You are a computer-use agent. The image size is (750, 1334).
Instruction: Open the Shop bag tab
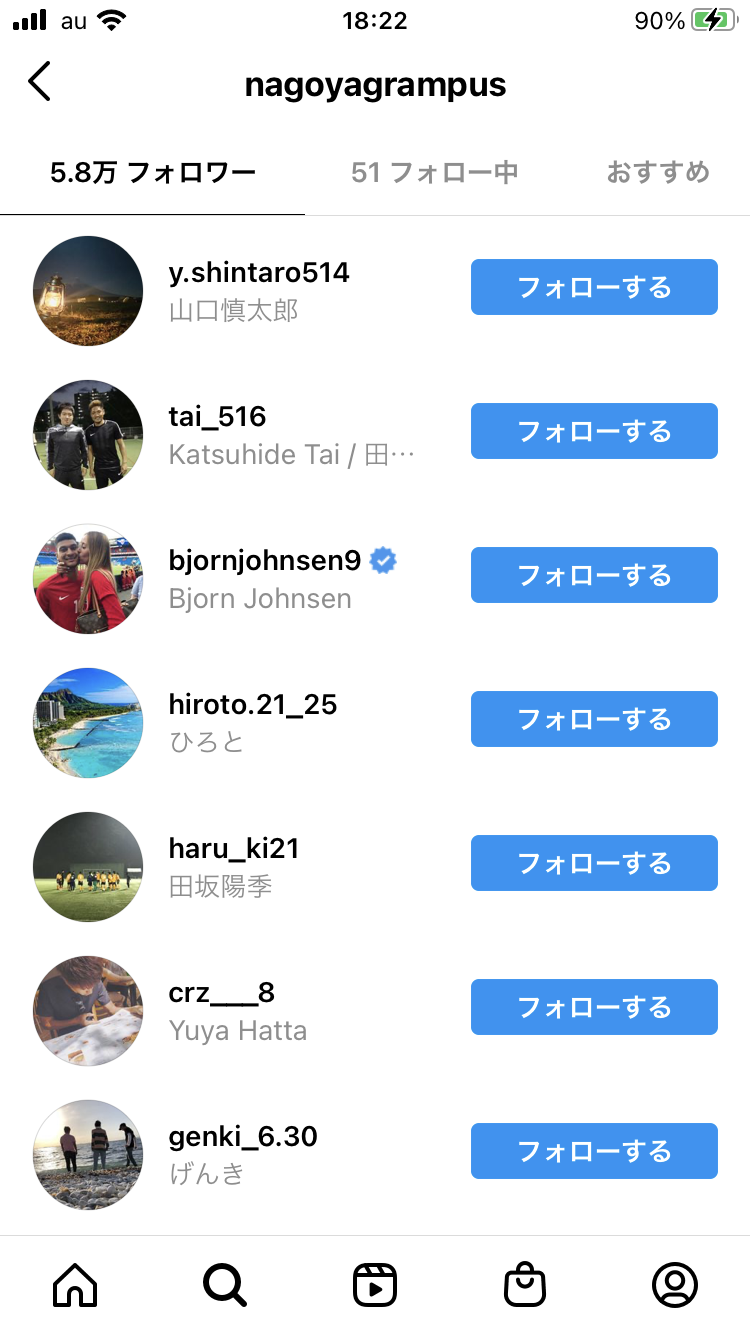(x=525, y=1285)
